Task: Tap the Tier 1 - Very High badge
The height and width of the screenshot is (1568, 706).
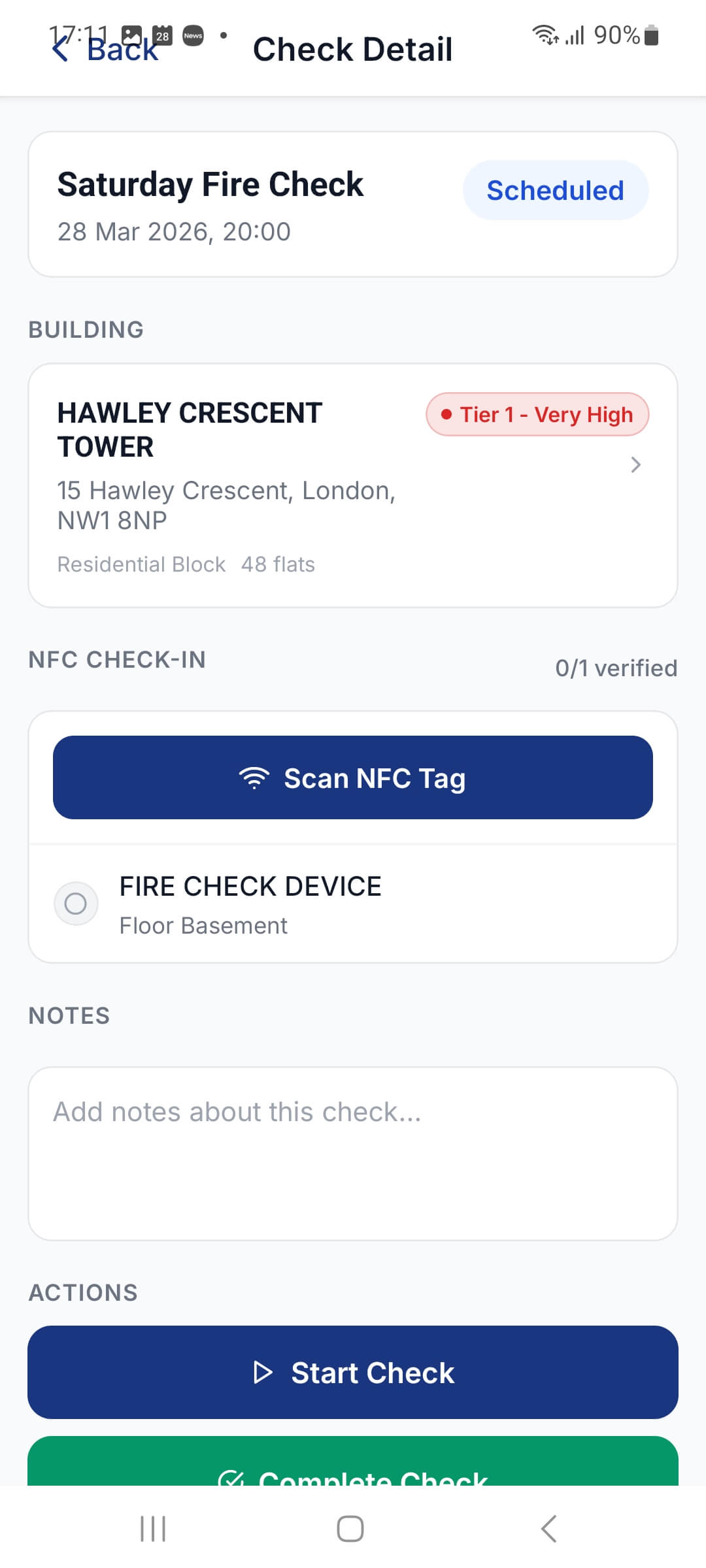Action: [x=537, y=414]
